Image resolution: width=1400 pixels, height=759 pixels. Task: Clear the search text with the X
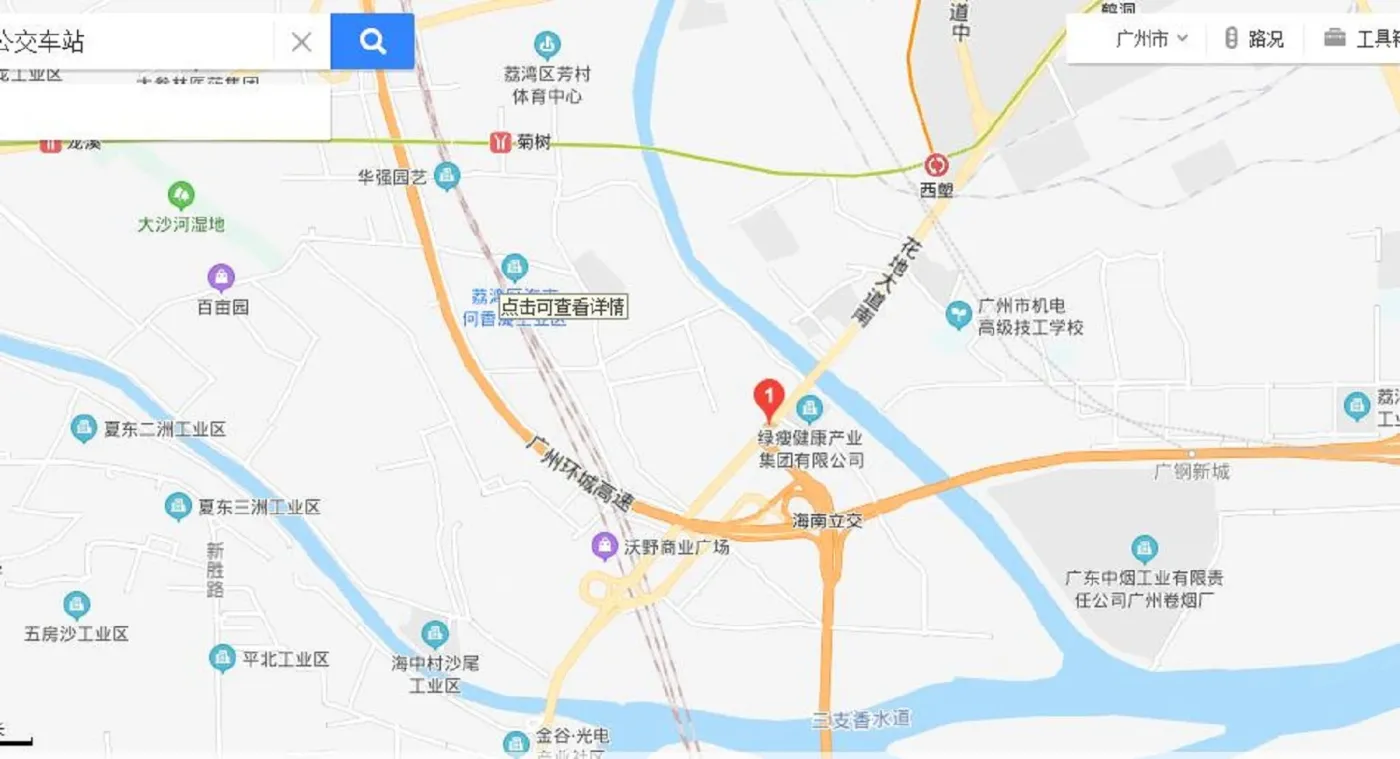[301, 42]
